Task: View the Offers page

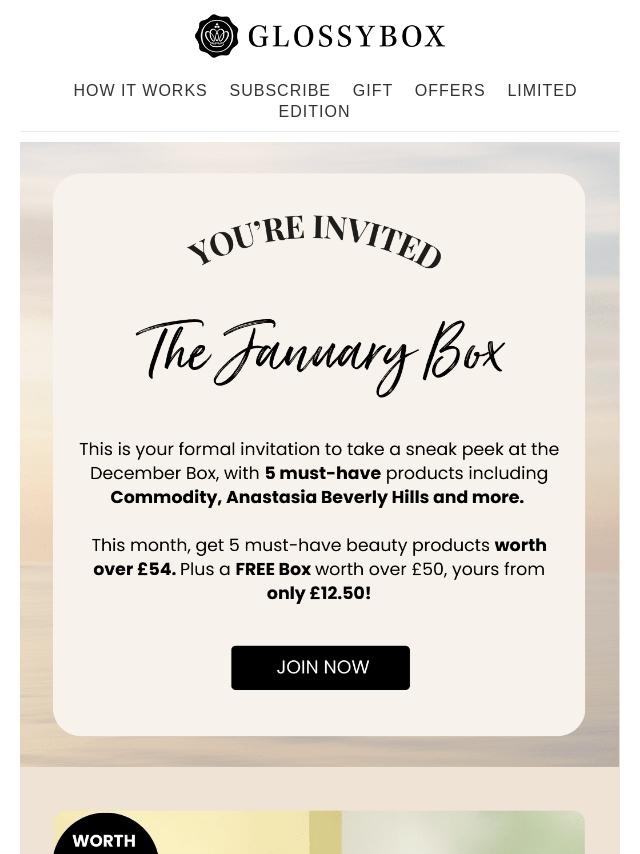Action: 450,90
